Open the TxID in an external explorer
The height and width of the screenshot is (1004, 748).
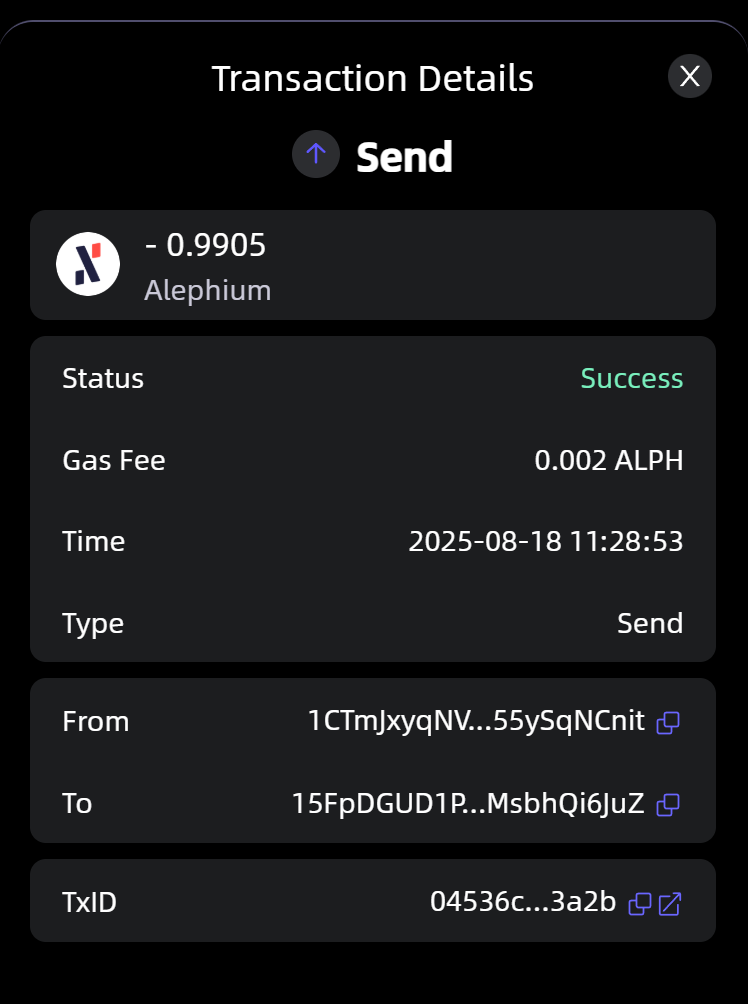pyautogui.click(x=670, y=904)
